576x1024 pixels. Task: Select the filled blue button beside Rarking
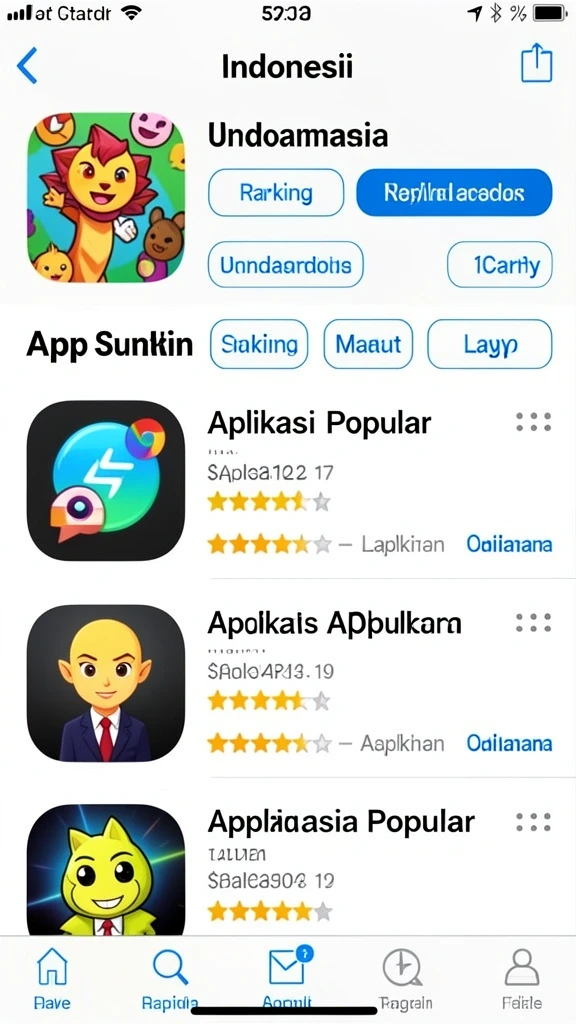click(454, 193)
